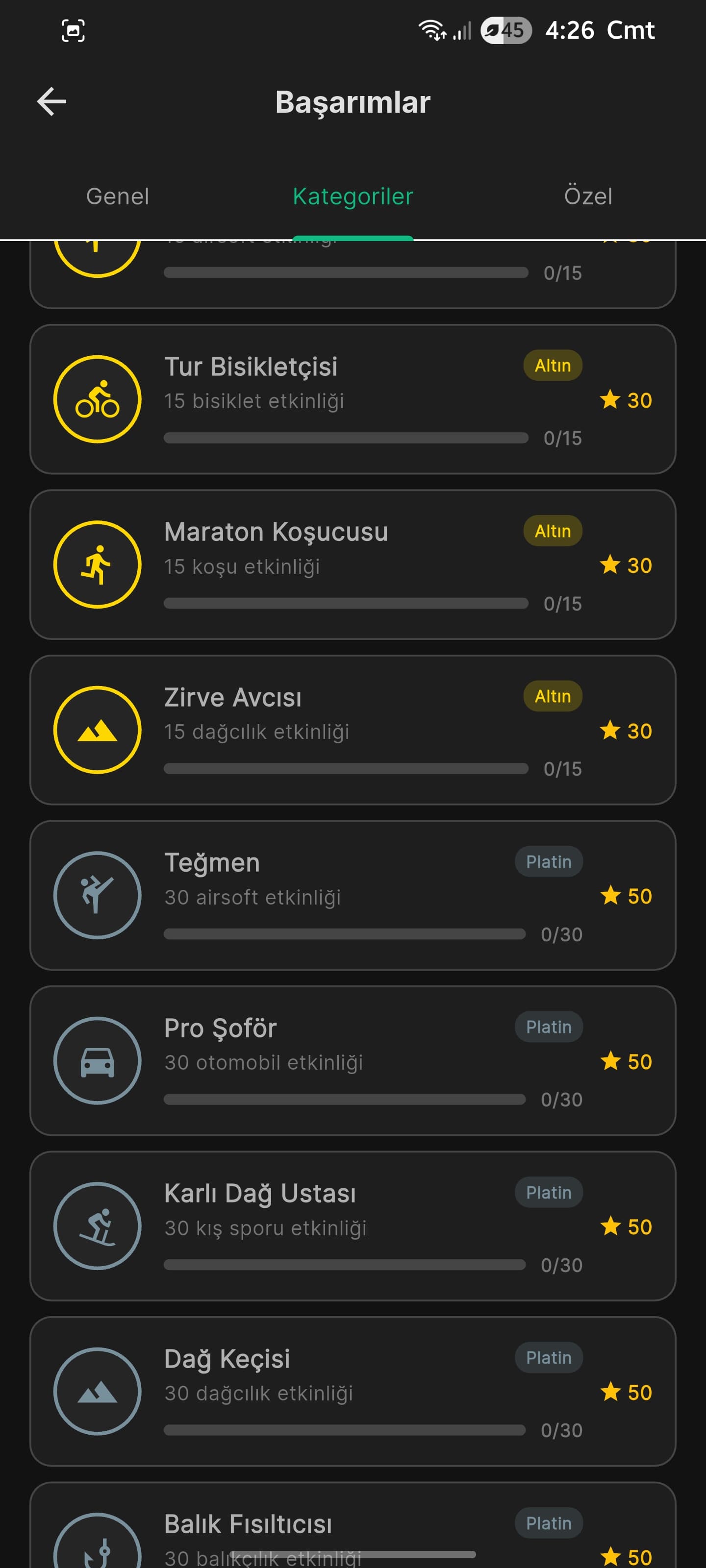This screenshot has width=706, height=1568.
Task: View the Maraton Koşucusu achievement
Action: [x=353, y=564]
